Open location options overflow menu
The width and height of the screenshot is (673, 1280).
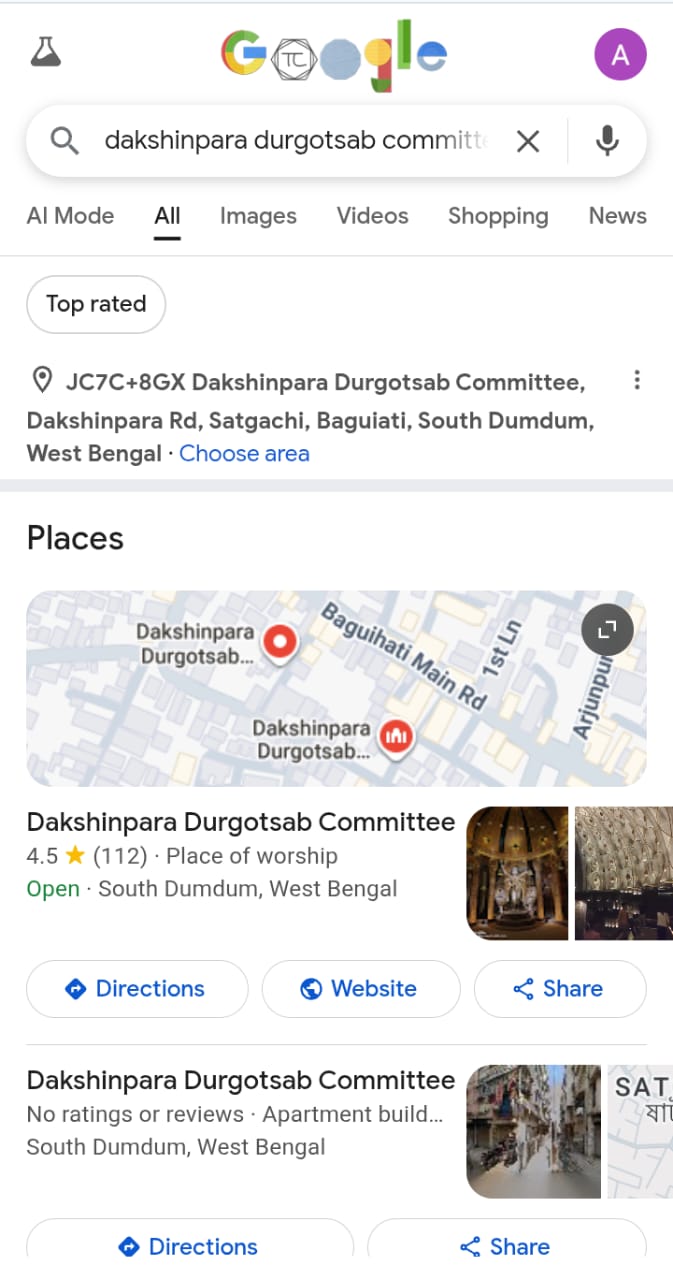[x=637, y=381]
